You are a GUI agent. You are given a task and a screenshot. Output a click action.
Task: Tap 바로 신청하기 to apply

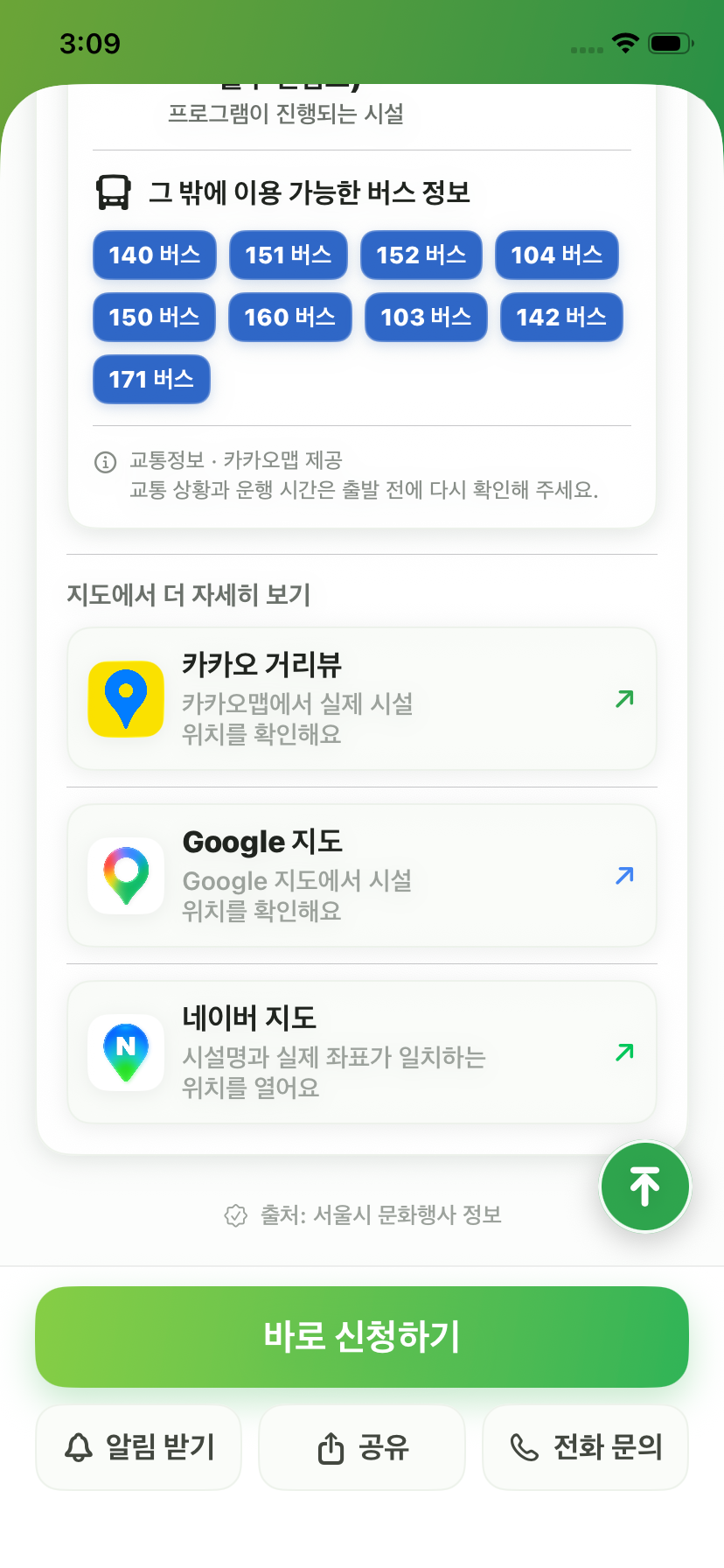pyautogui.click(x=362, y=1337)
